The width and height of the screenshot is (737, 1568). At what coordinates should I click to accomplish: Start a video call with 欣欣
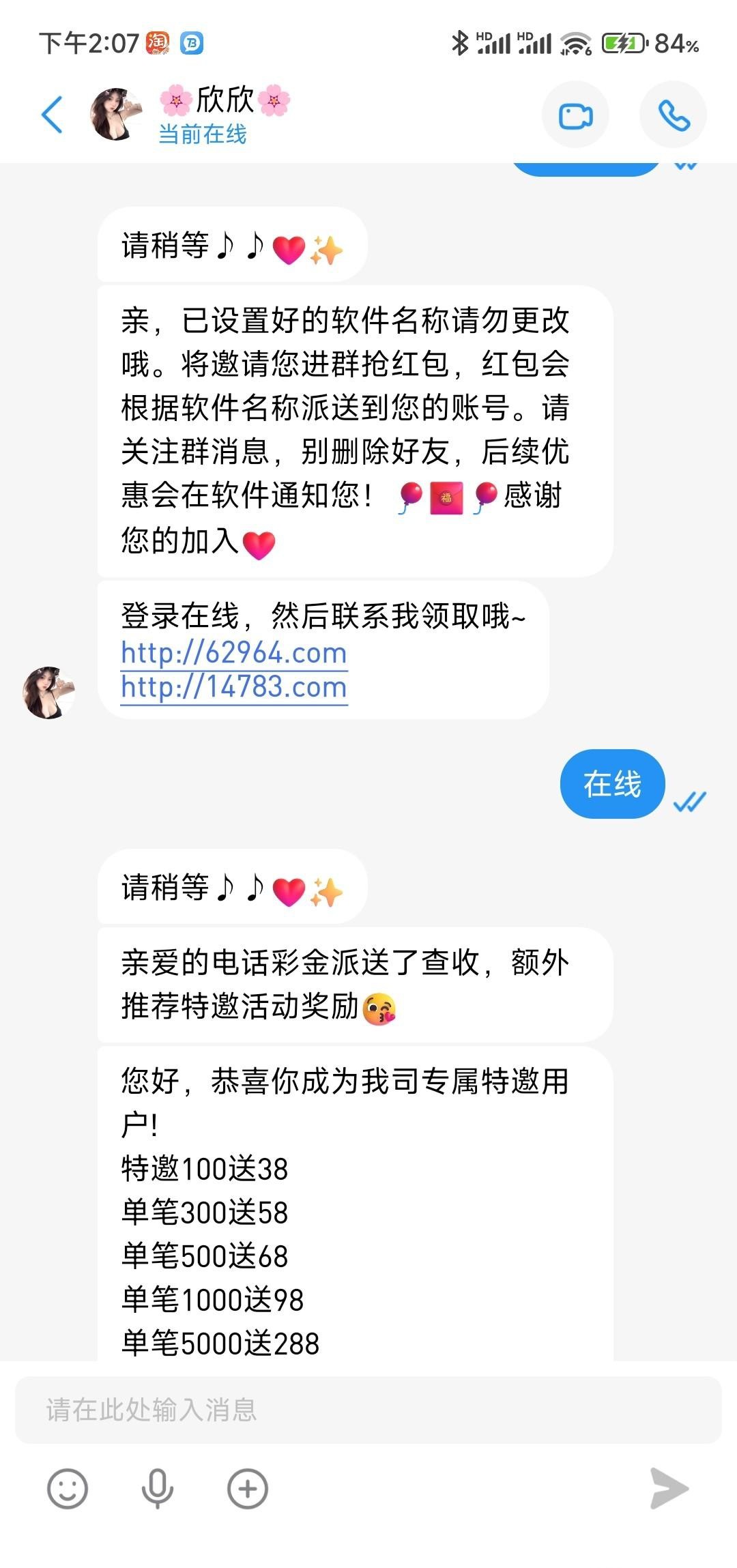575,115
